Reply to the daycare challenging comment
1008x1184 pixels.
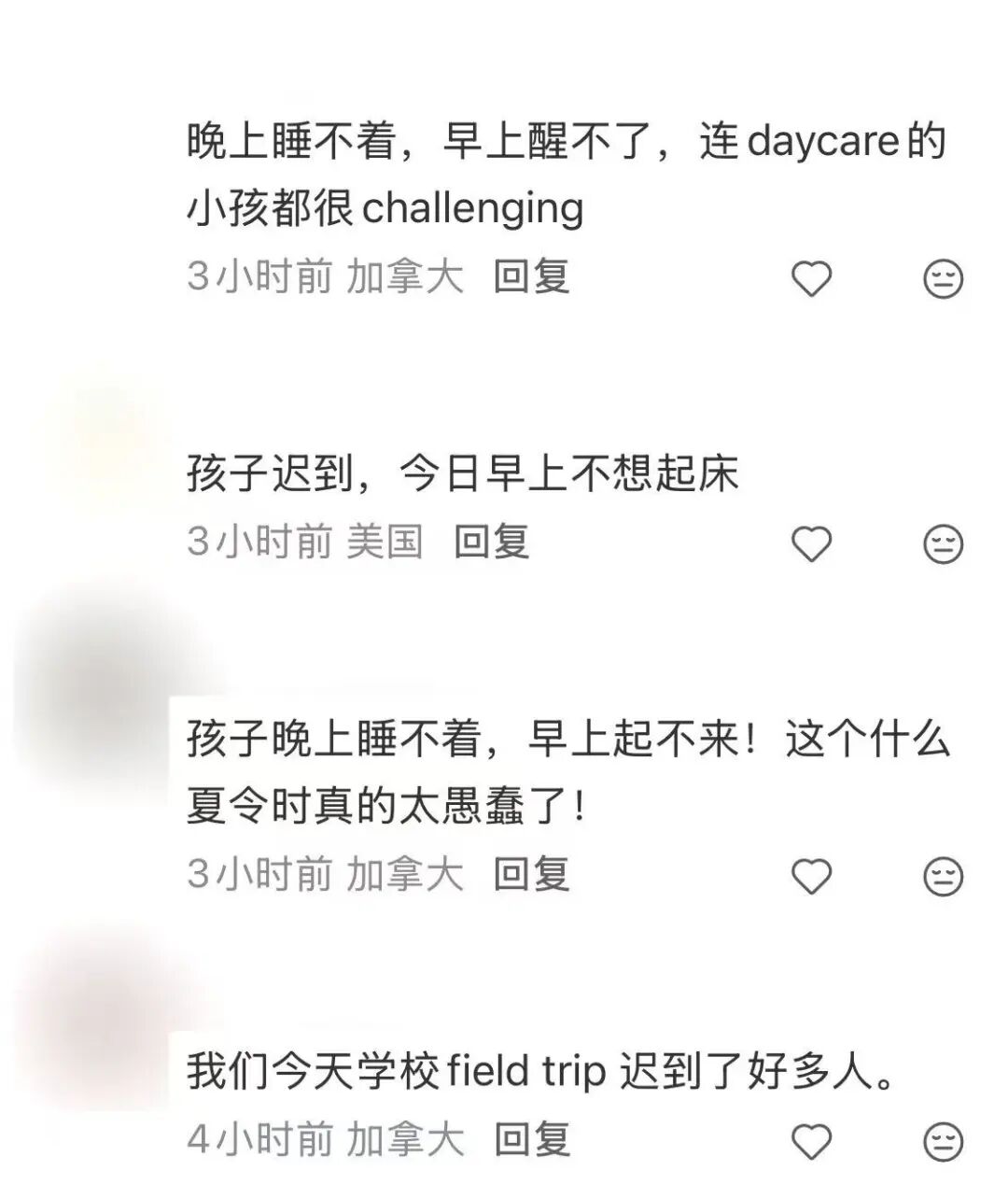(x=531, y=277)
